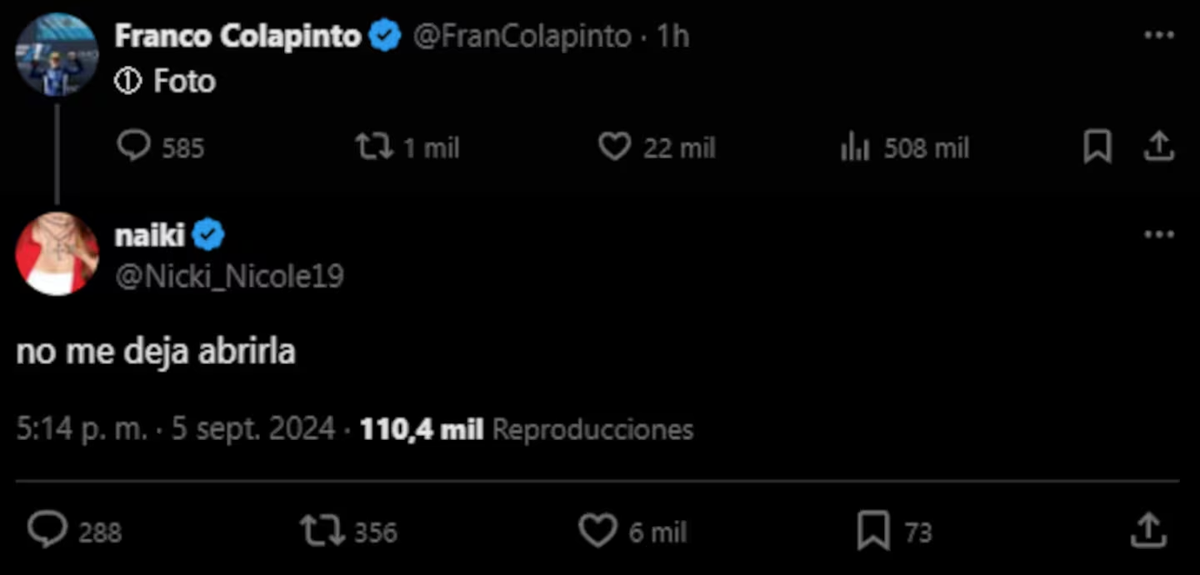1200x575 pixels.
Task: Open the @Nicki_Nicole19 handle
Action: 230,276
